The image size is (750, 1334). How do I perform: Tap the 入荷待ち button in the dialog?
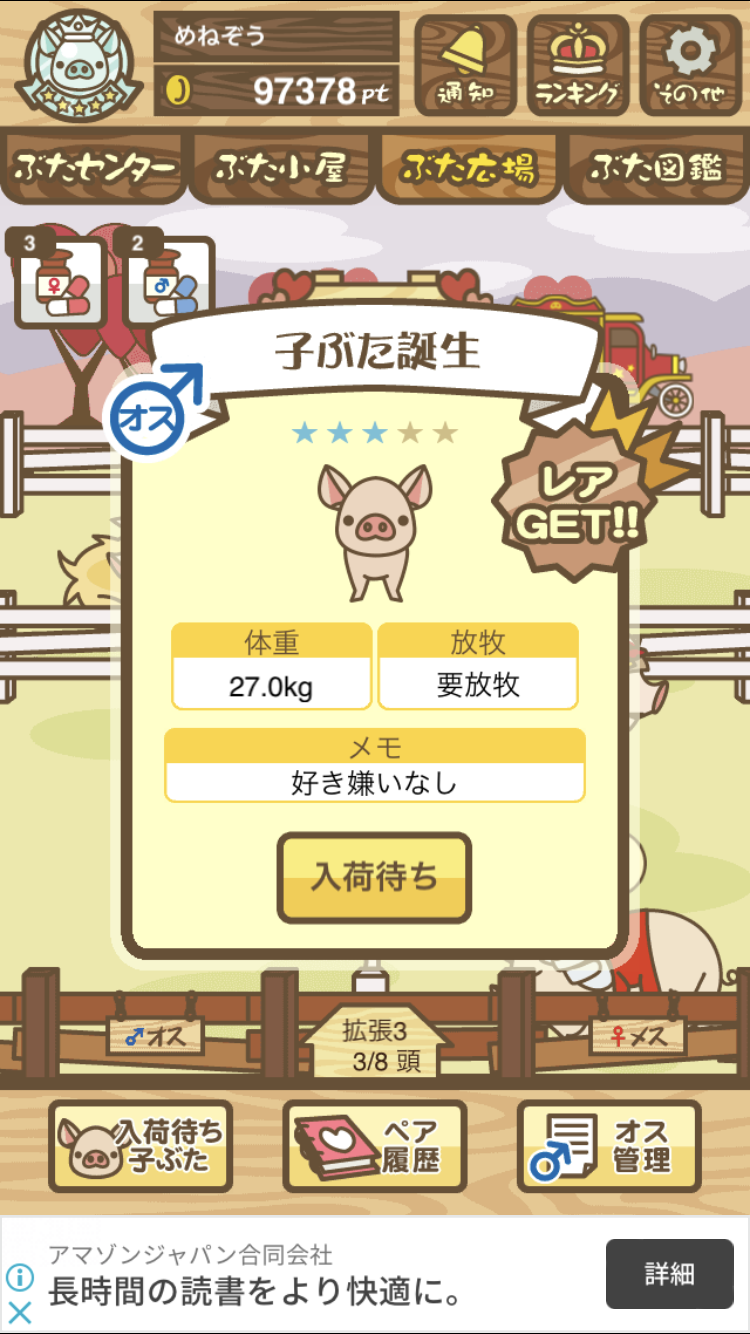[374, 877]
